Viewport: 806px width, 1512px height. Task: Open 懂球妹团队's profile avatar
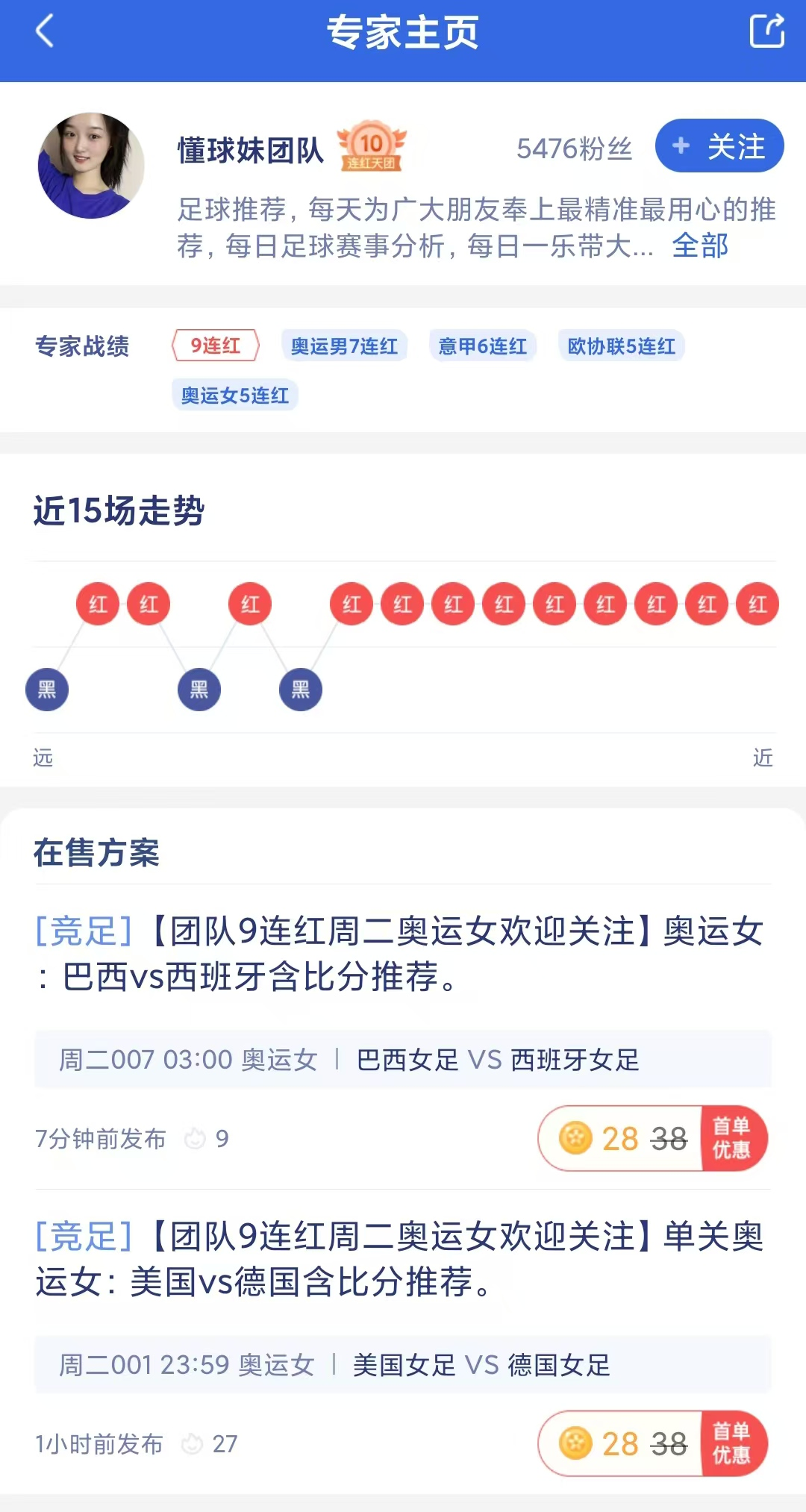[x=91, y=166]
